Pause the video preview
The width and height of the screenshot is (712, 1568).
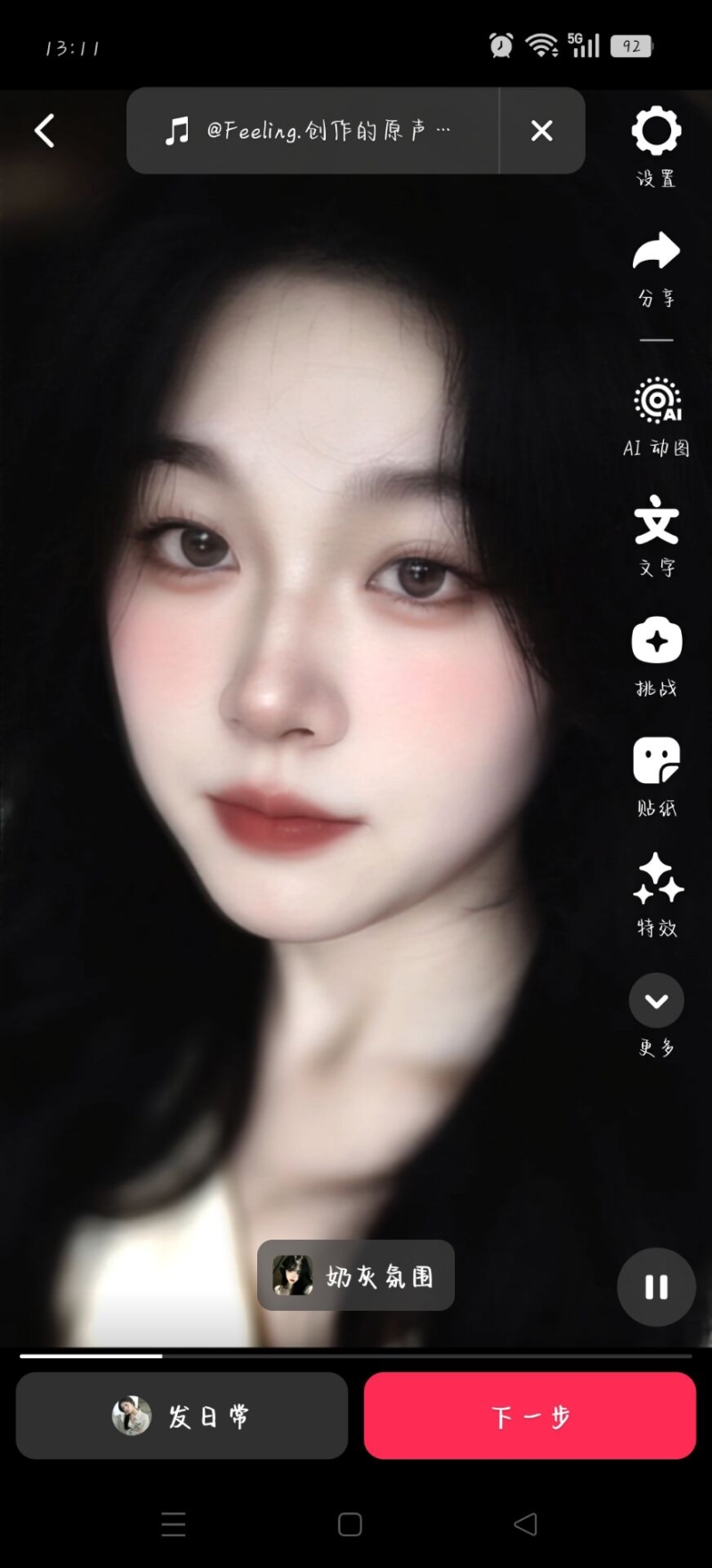[657, 1287]
